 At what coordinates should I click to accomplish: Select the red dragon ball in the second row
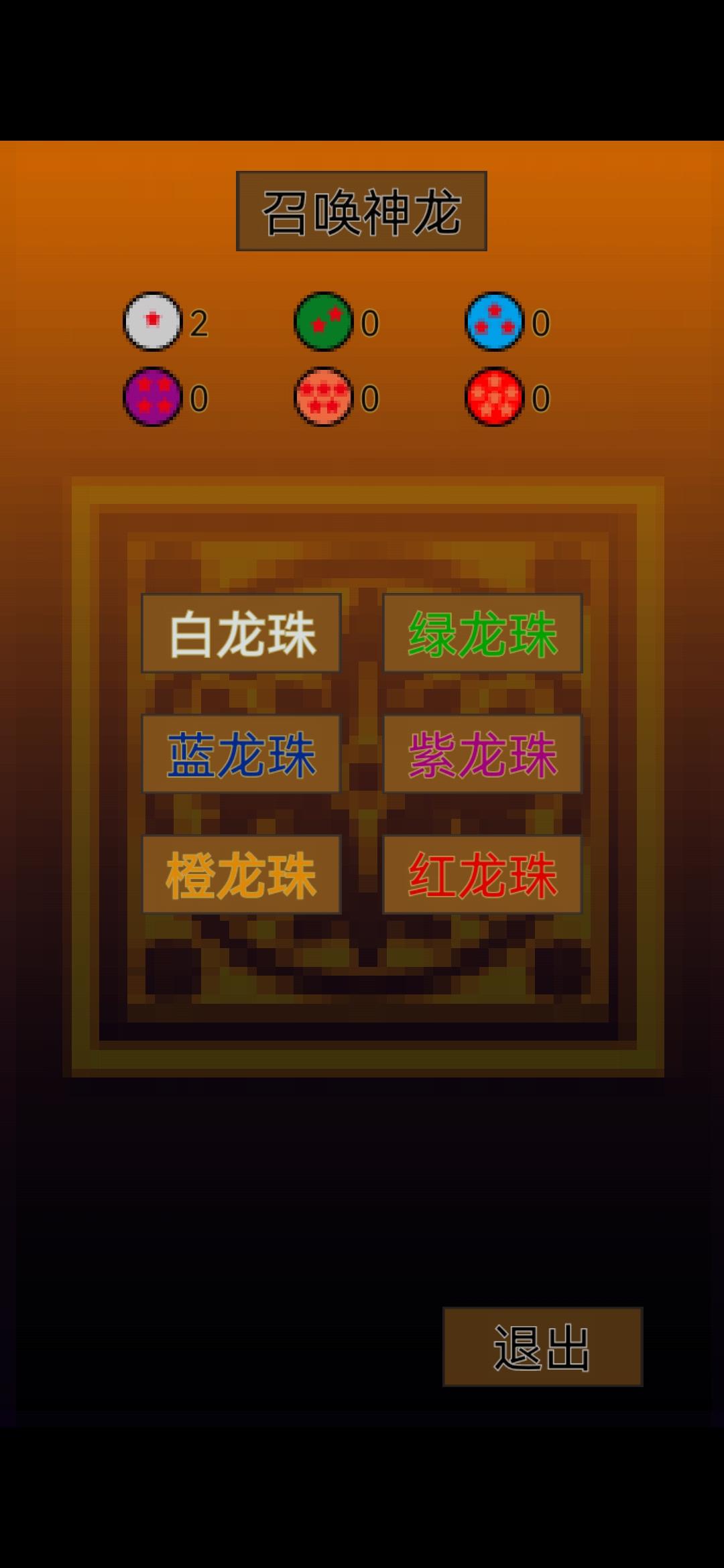point(496,395)
